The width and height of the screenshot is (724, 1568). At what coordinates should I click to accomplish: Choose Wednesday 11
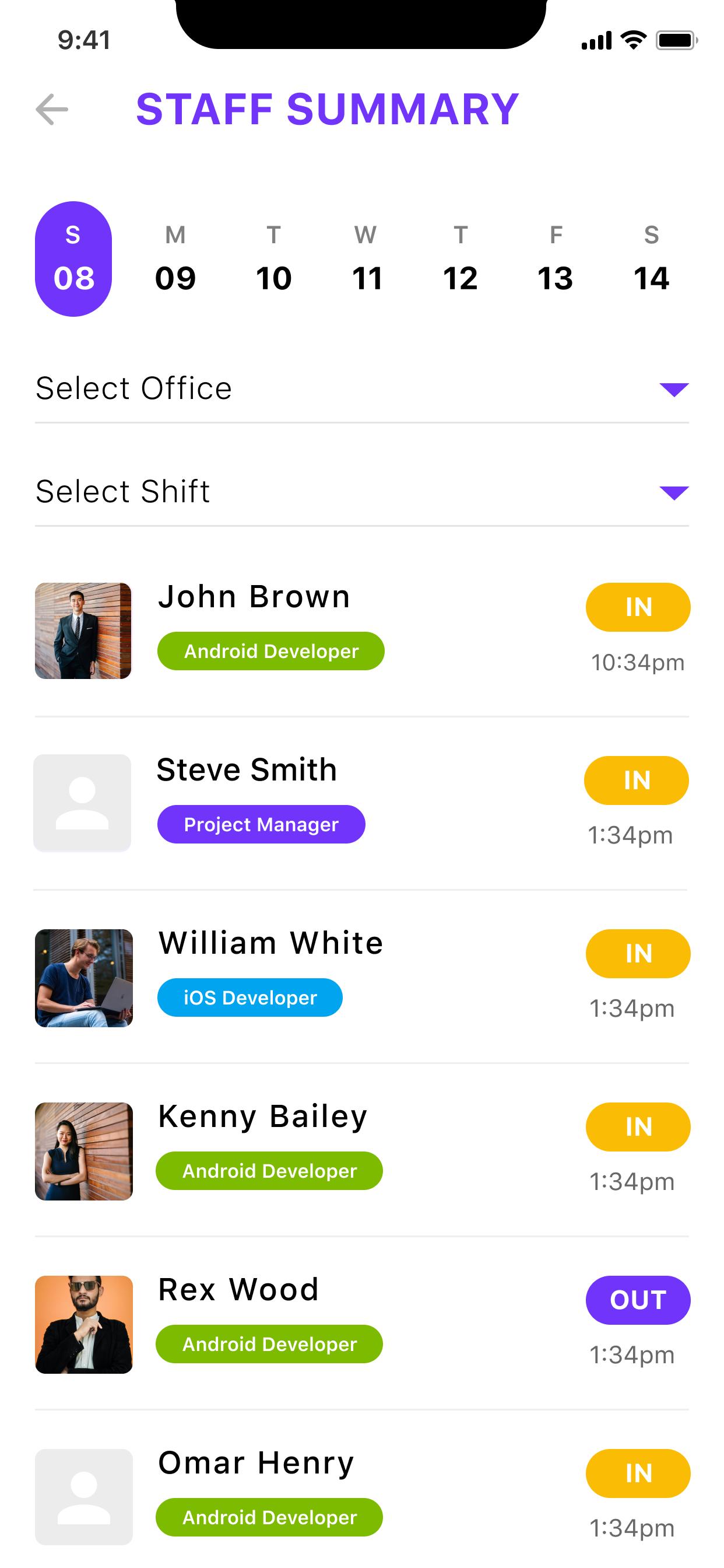point(367,258)
